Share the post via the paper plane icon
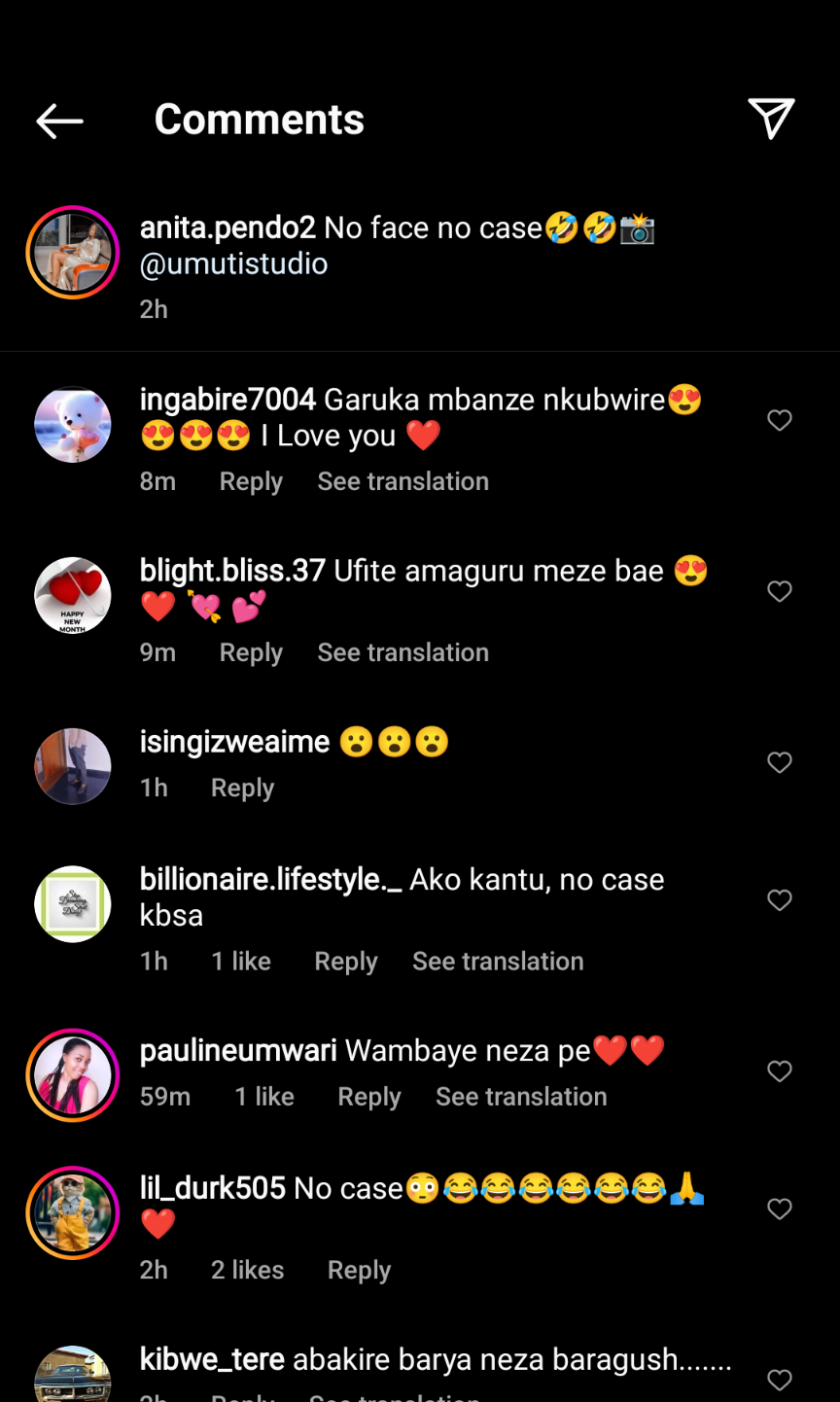 point(772,119)
